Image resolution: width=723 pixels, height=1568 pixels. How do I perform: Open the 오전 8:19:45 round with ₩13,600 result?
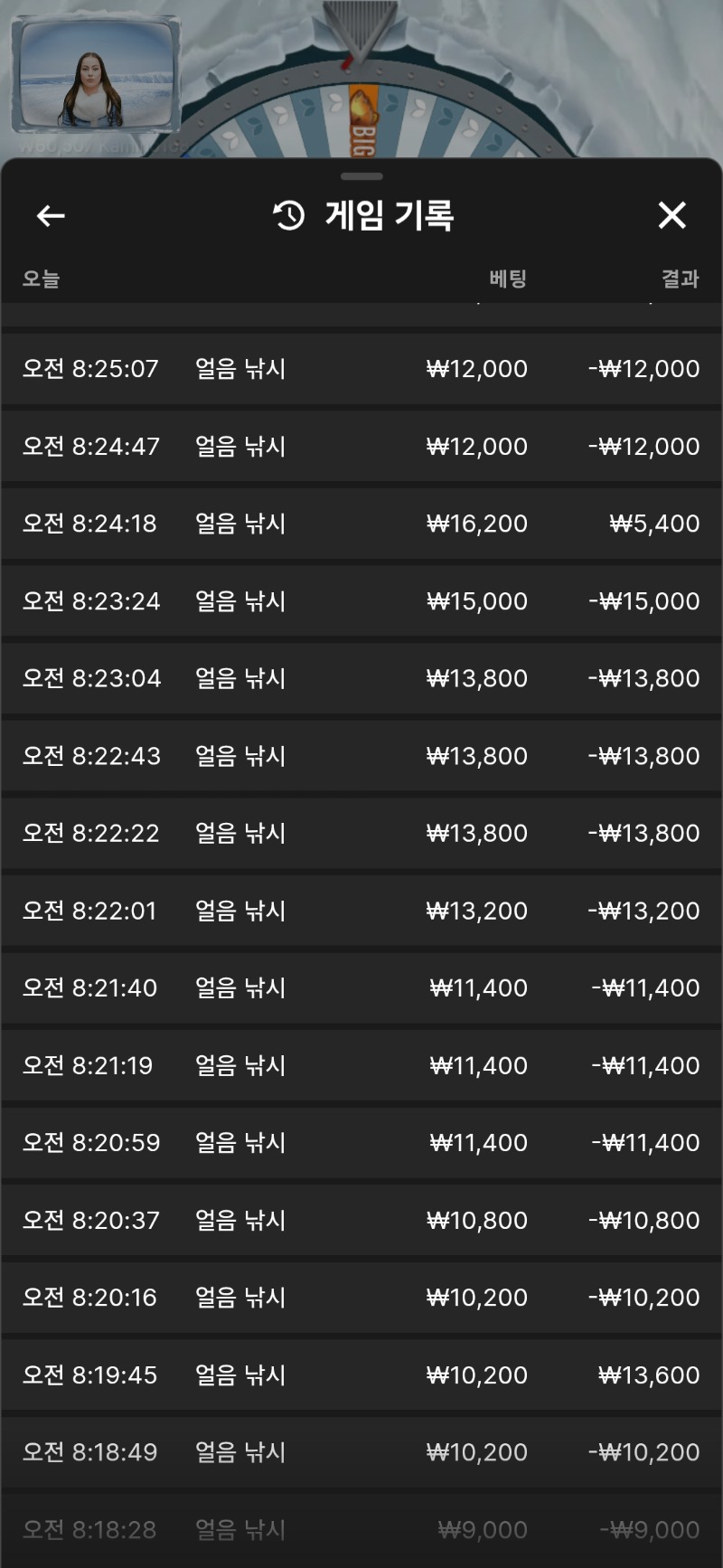click(x=361, y=1375)
